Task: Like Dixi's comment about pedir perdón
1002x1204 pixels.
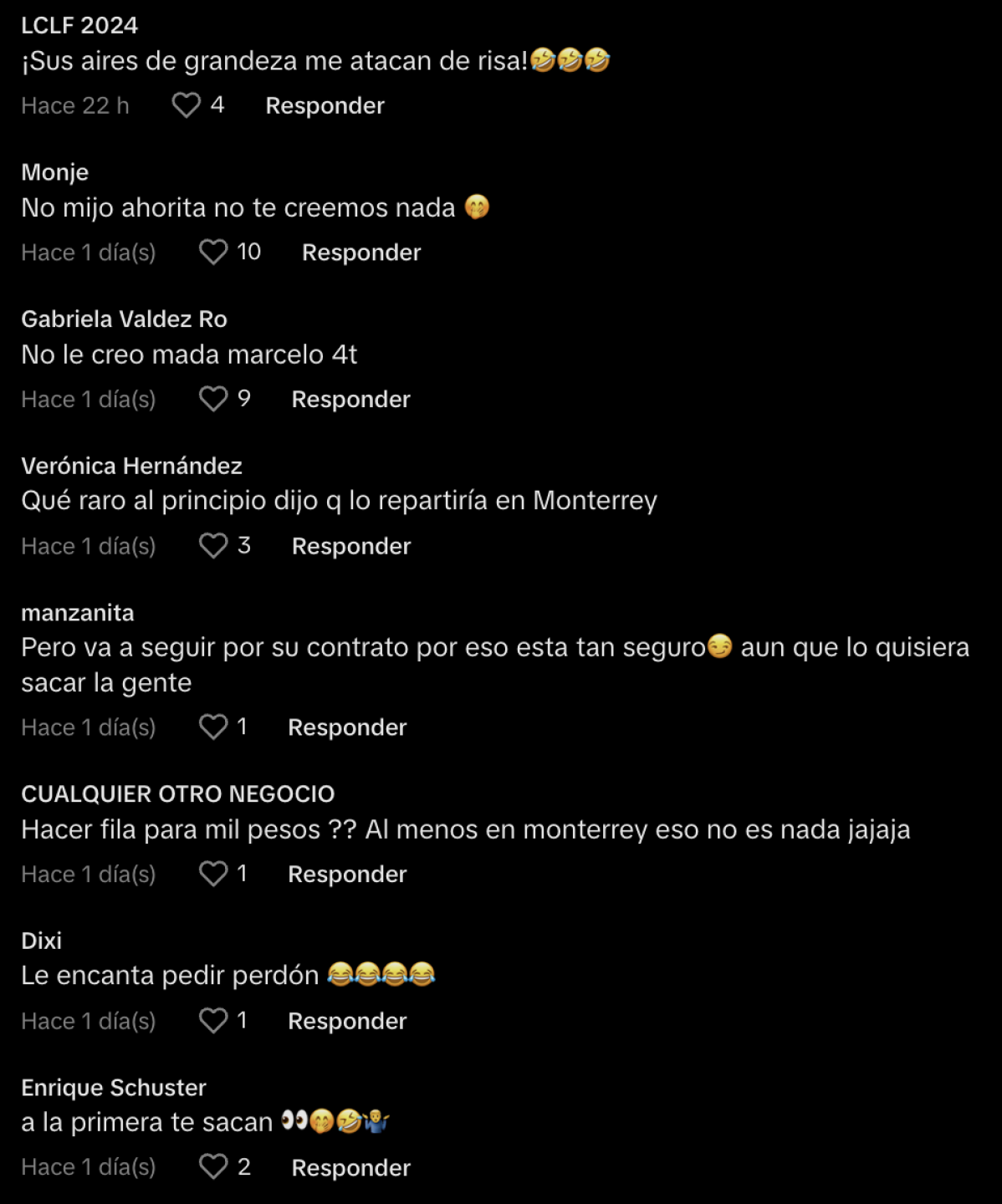Action: (214, 1020)
